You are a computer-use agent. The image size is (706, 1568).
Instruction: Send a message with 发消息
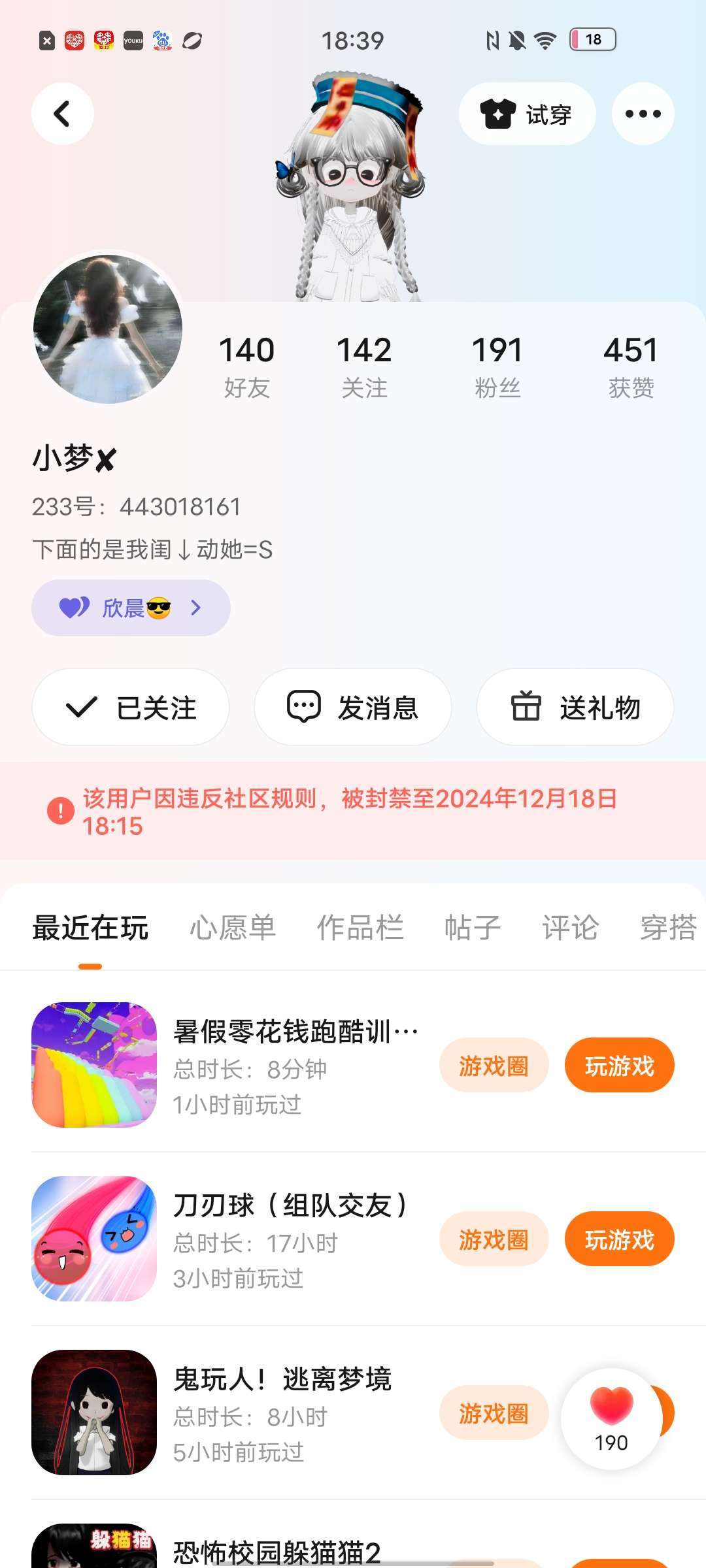pyautogui.click(x=352, y=708)
